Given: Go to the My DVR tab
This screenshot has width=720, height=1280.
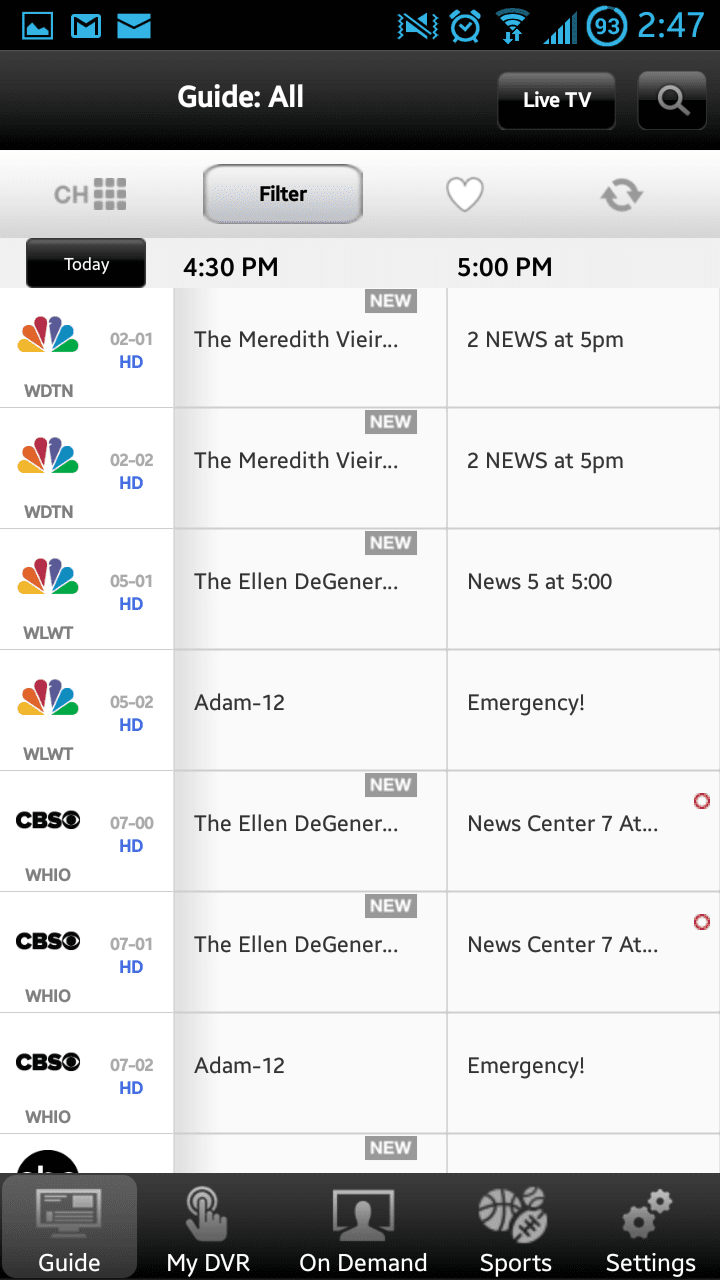Looking at the screenshot, I should coord(208,1228).
